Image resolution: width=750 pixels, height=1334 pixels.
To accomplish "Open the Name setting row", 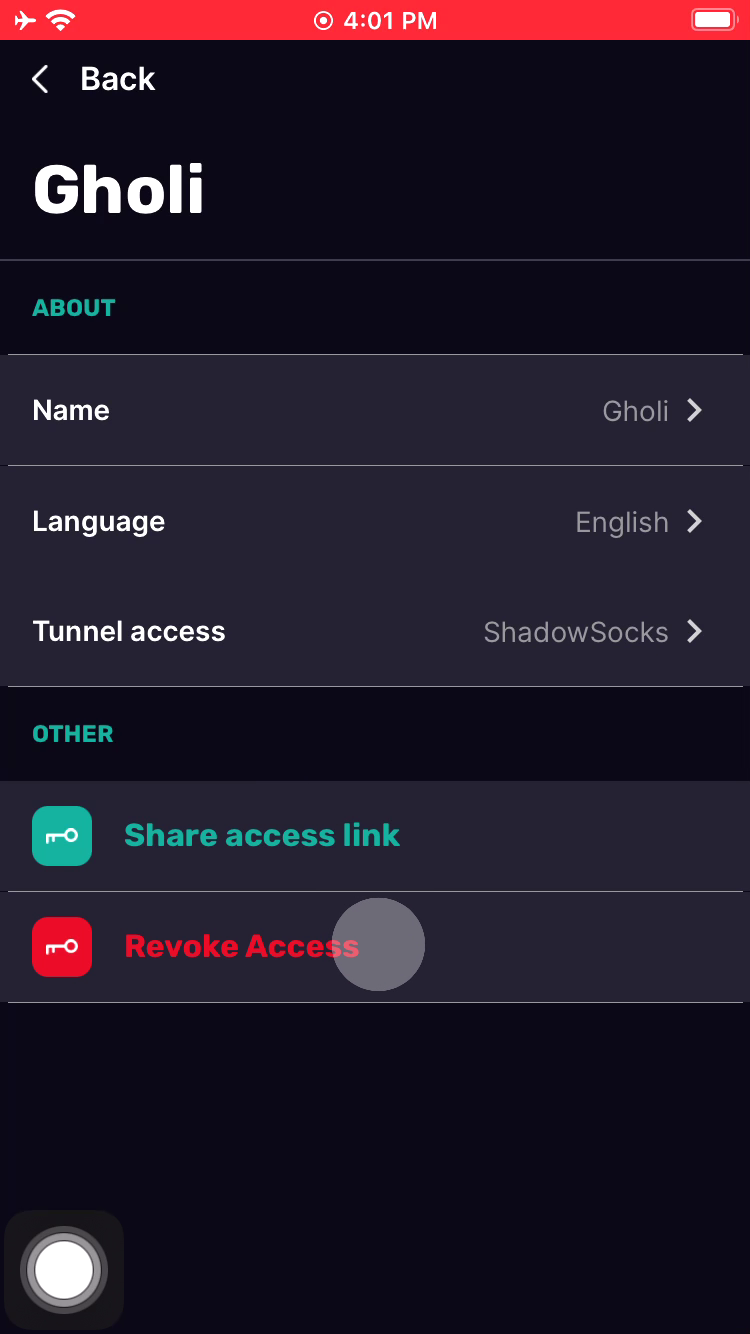I will coord(375,411).
